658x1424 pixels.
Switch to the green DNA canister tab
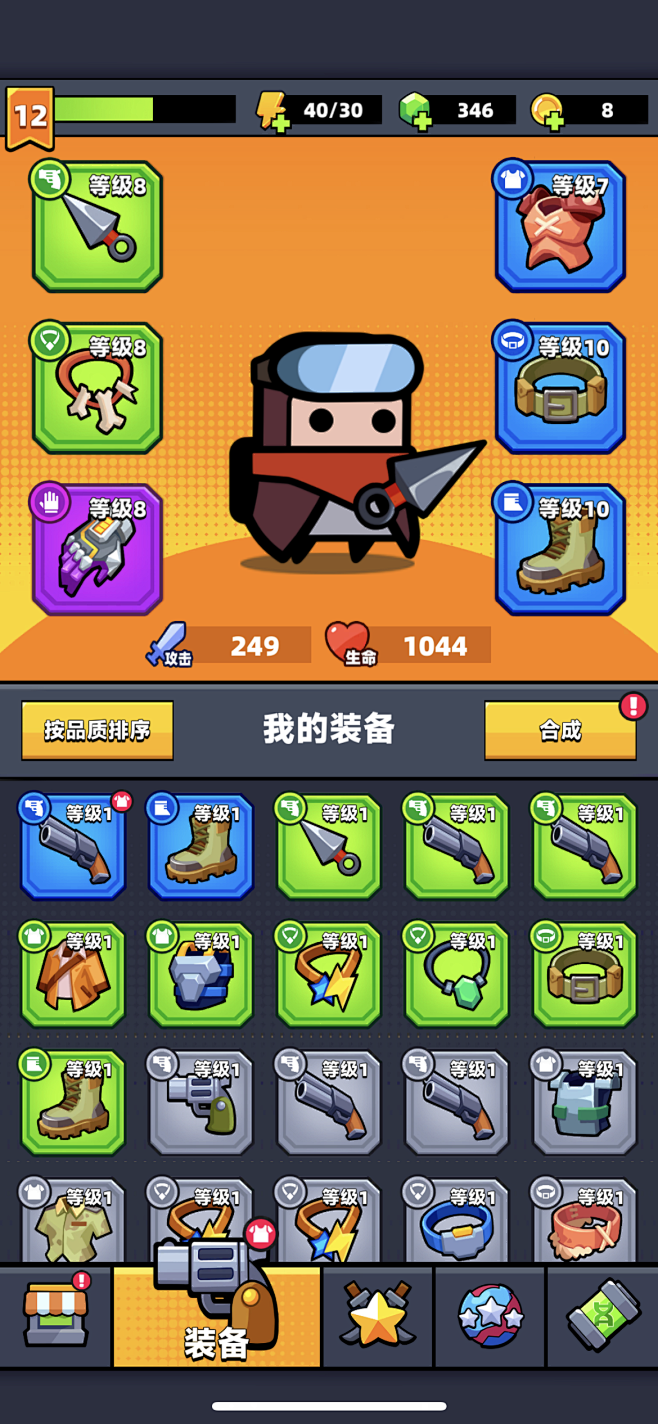(x=602, y=1316)
